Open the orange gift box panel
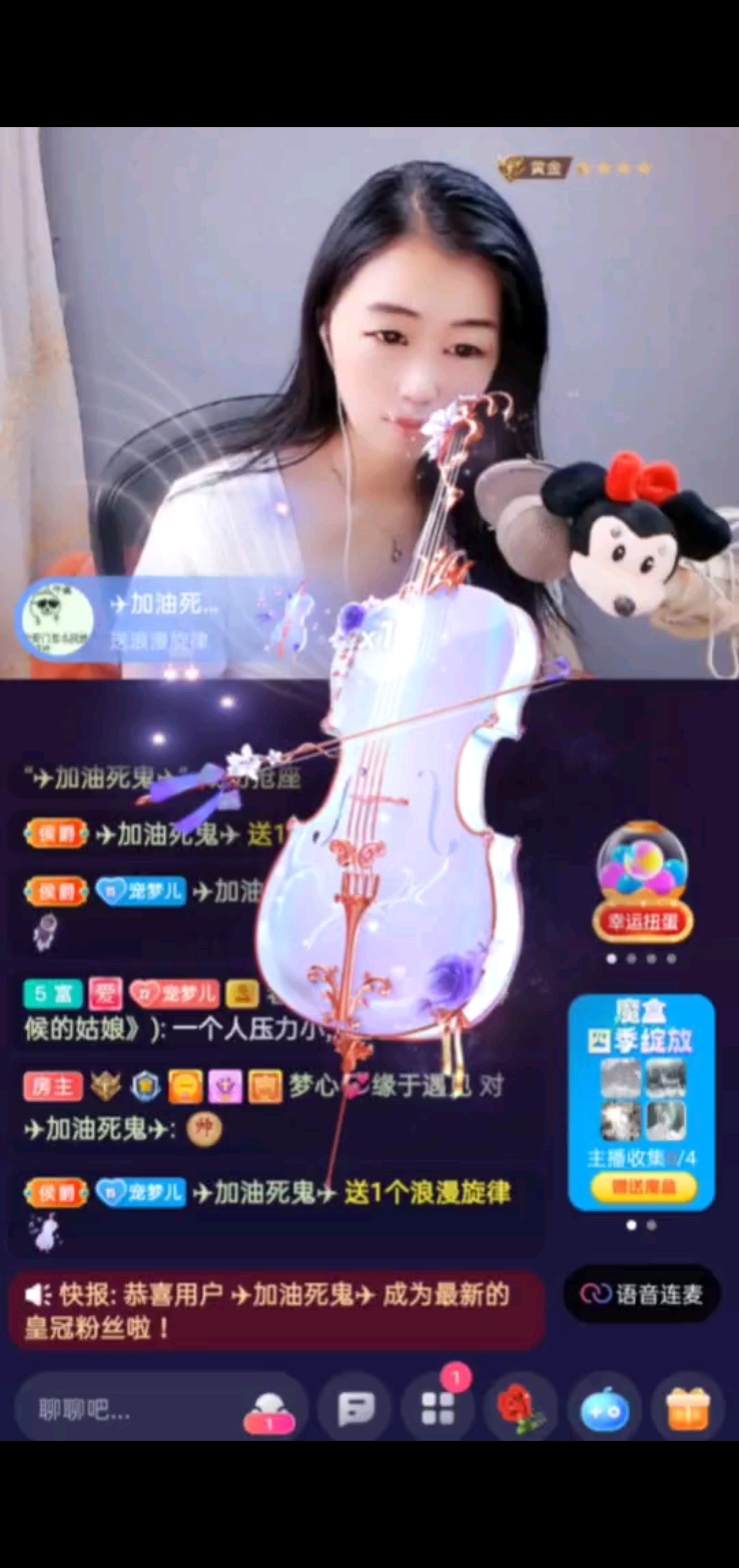The height and width of the screenshot is (1568, 739). (x=688, y=1409)
